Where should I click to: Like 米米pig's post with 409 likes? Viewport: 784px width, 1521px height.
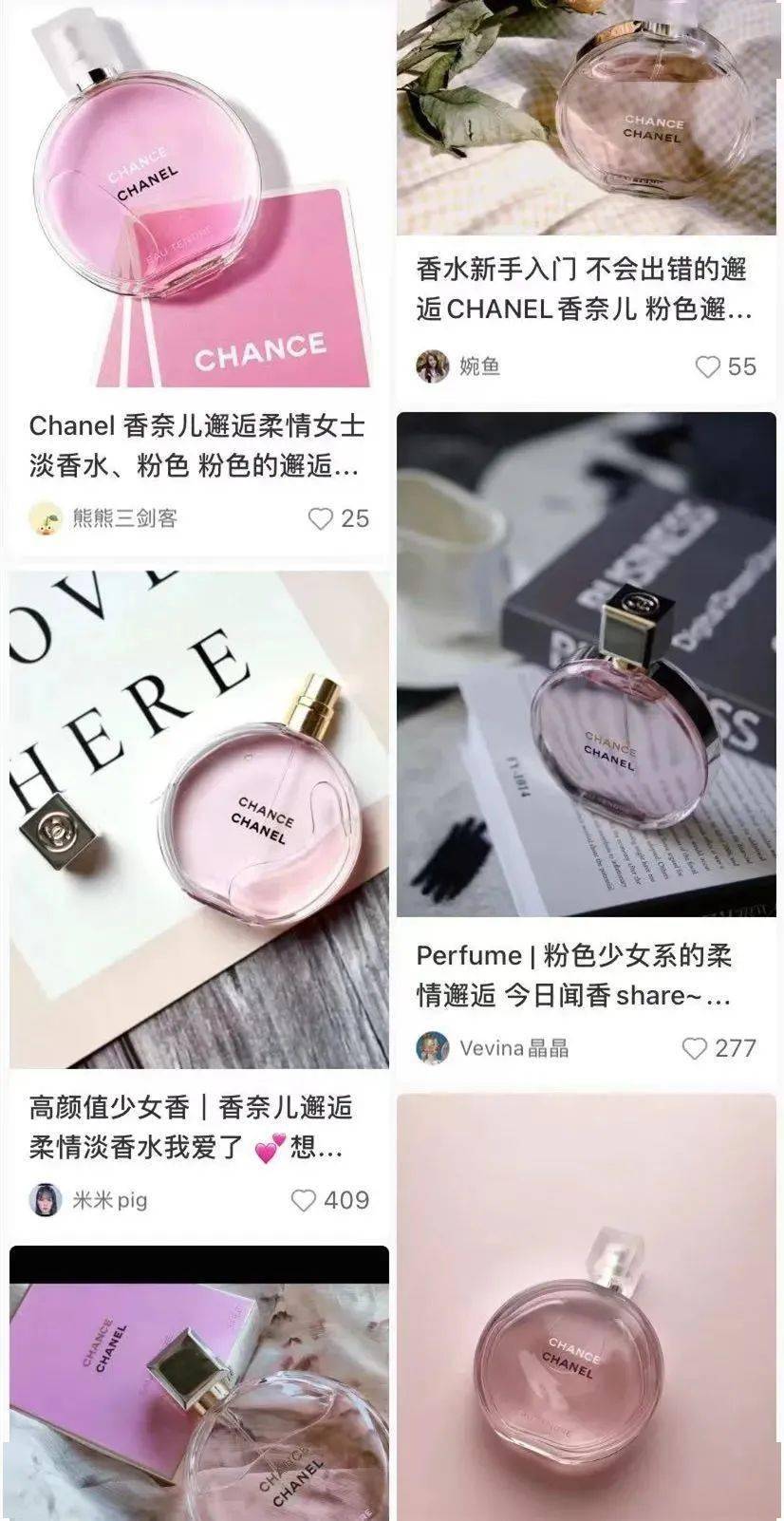click(303, 1200)
